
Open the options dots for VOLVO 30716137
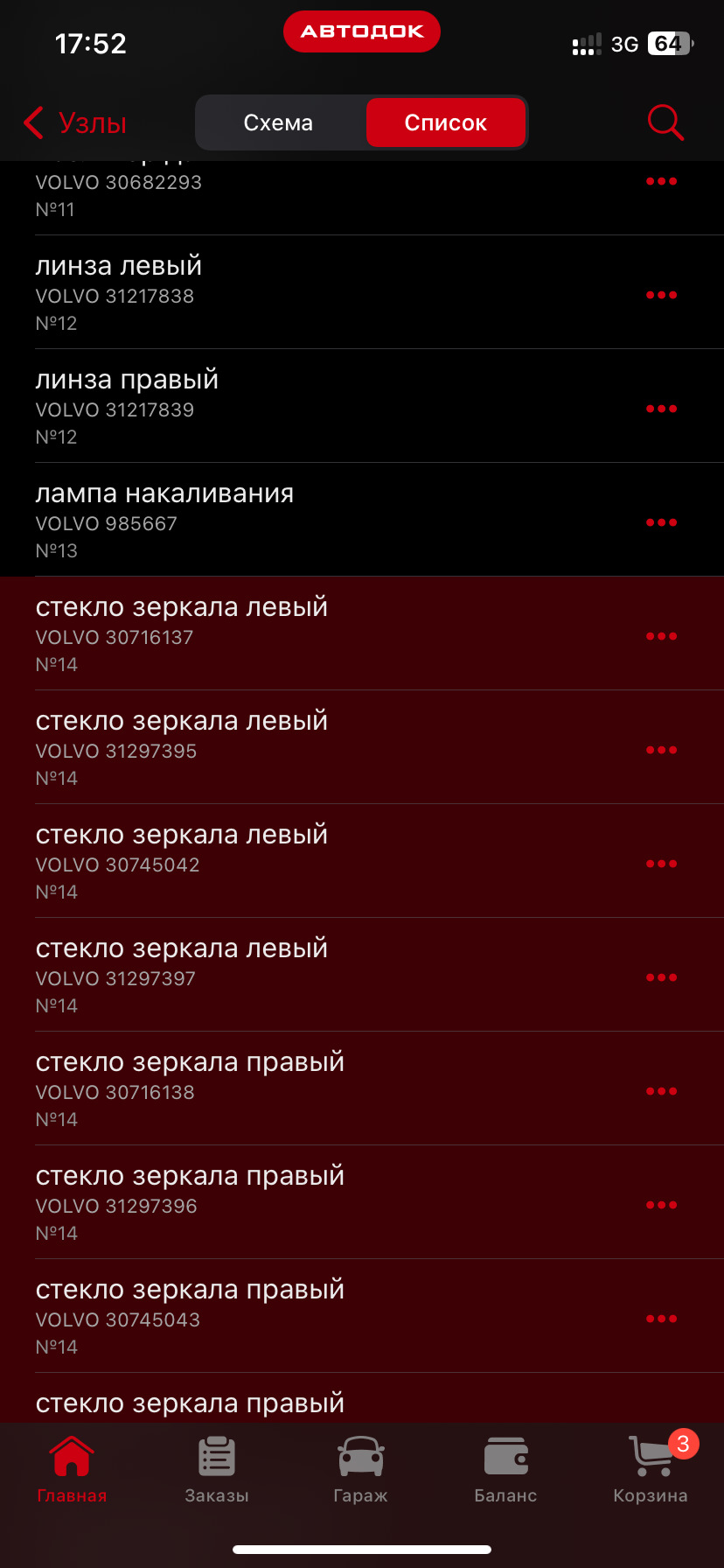pos(661,636)
